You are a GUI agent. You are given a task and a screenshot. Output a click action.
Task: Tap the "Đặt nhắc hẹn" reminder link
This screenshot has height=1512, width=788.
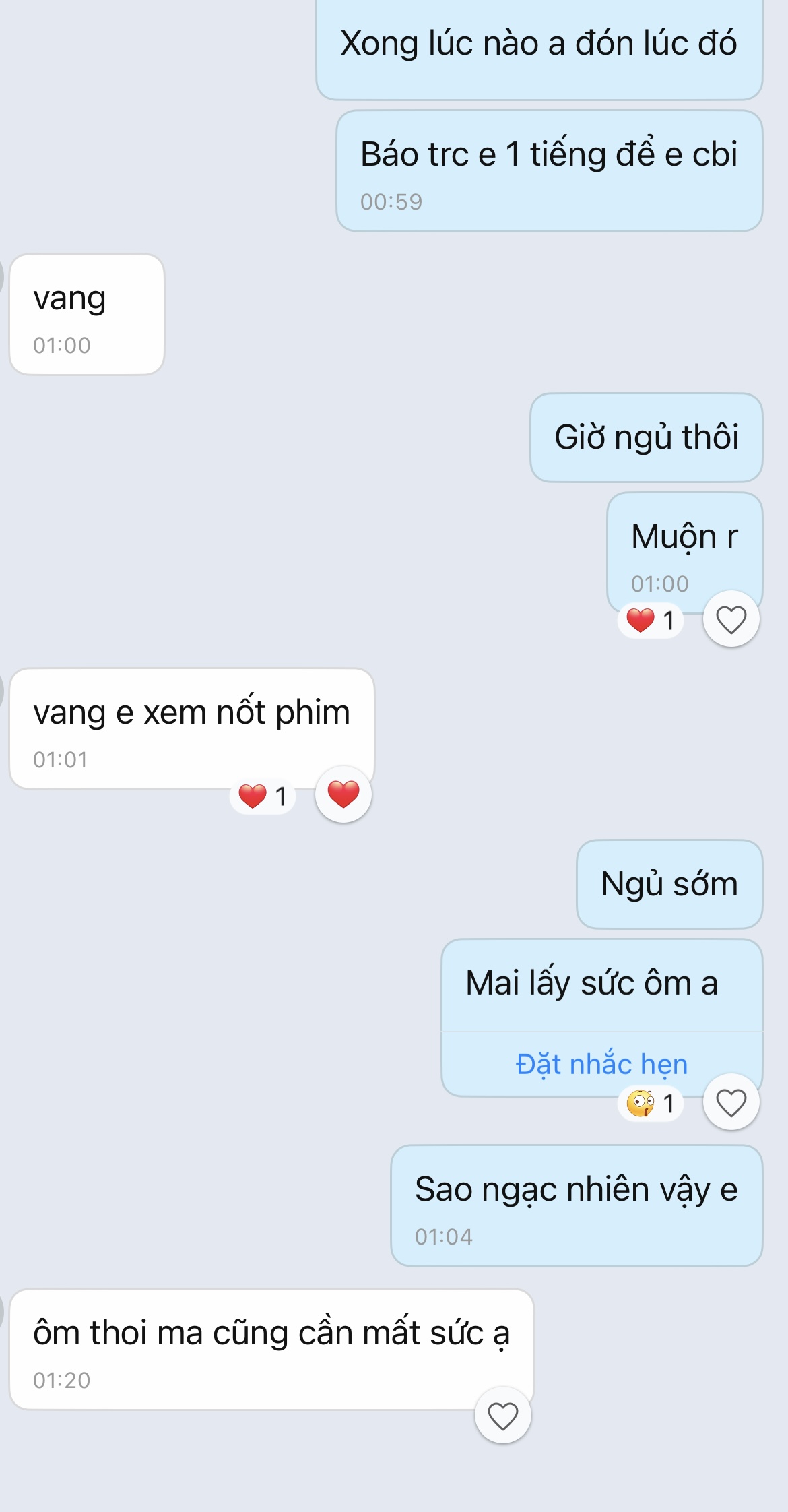click(601, 1064)
